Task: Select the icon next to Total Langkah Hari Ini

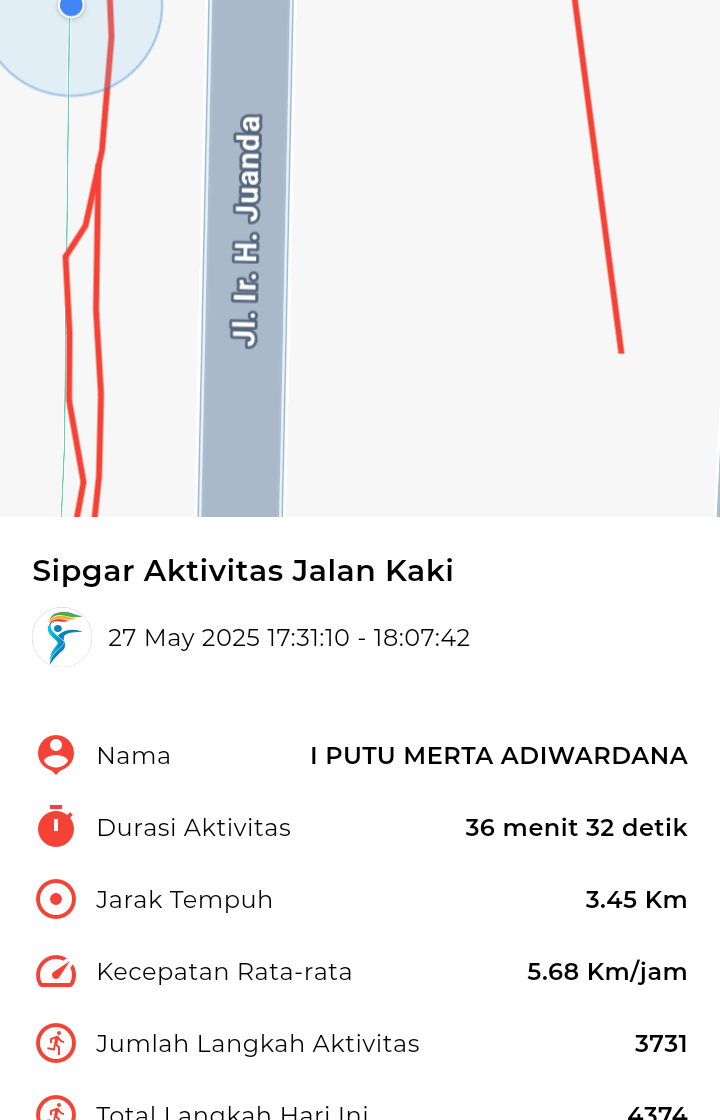Action: click(x=55, y=1108)
